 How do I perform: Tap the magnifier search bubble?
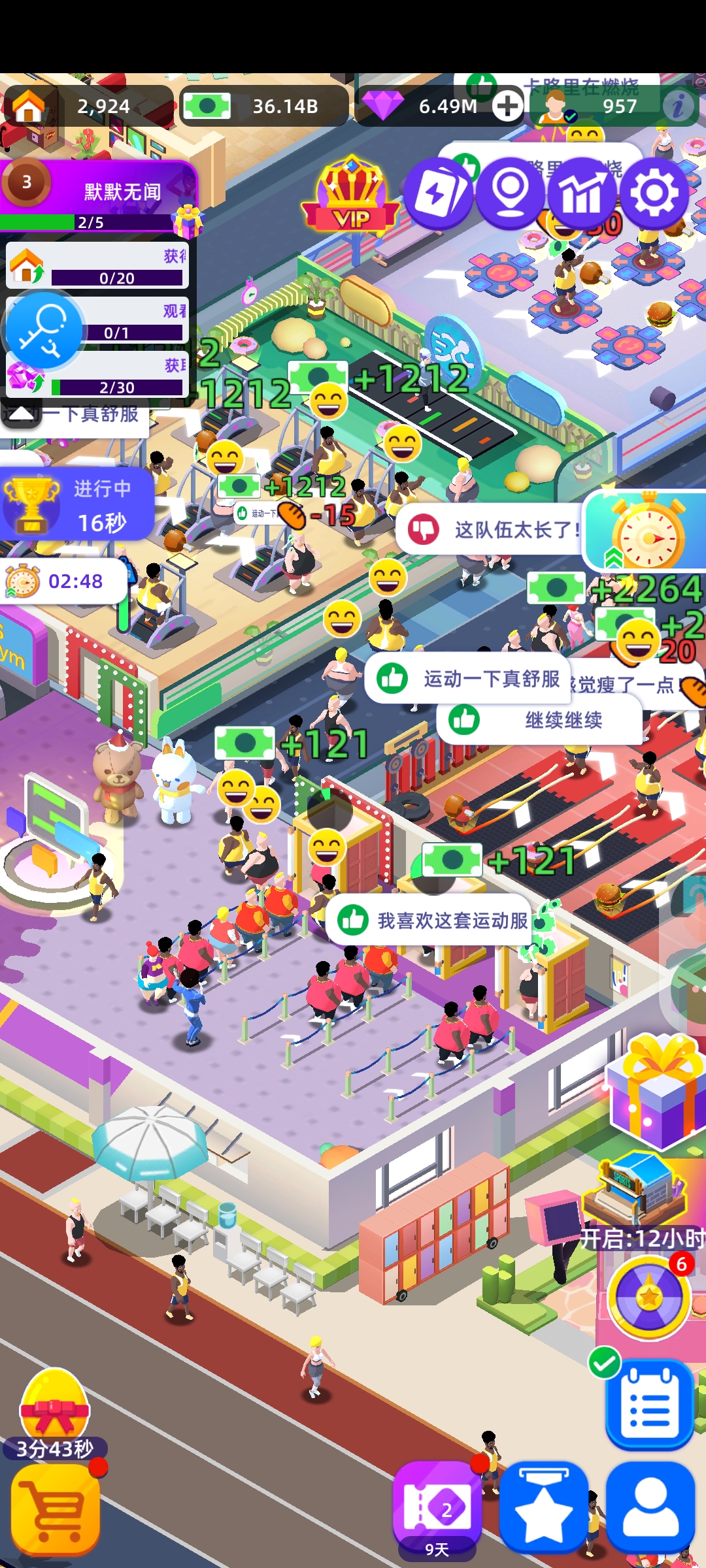pyautogui.click(x=44, y=331)
